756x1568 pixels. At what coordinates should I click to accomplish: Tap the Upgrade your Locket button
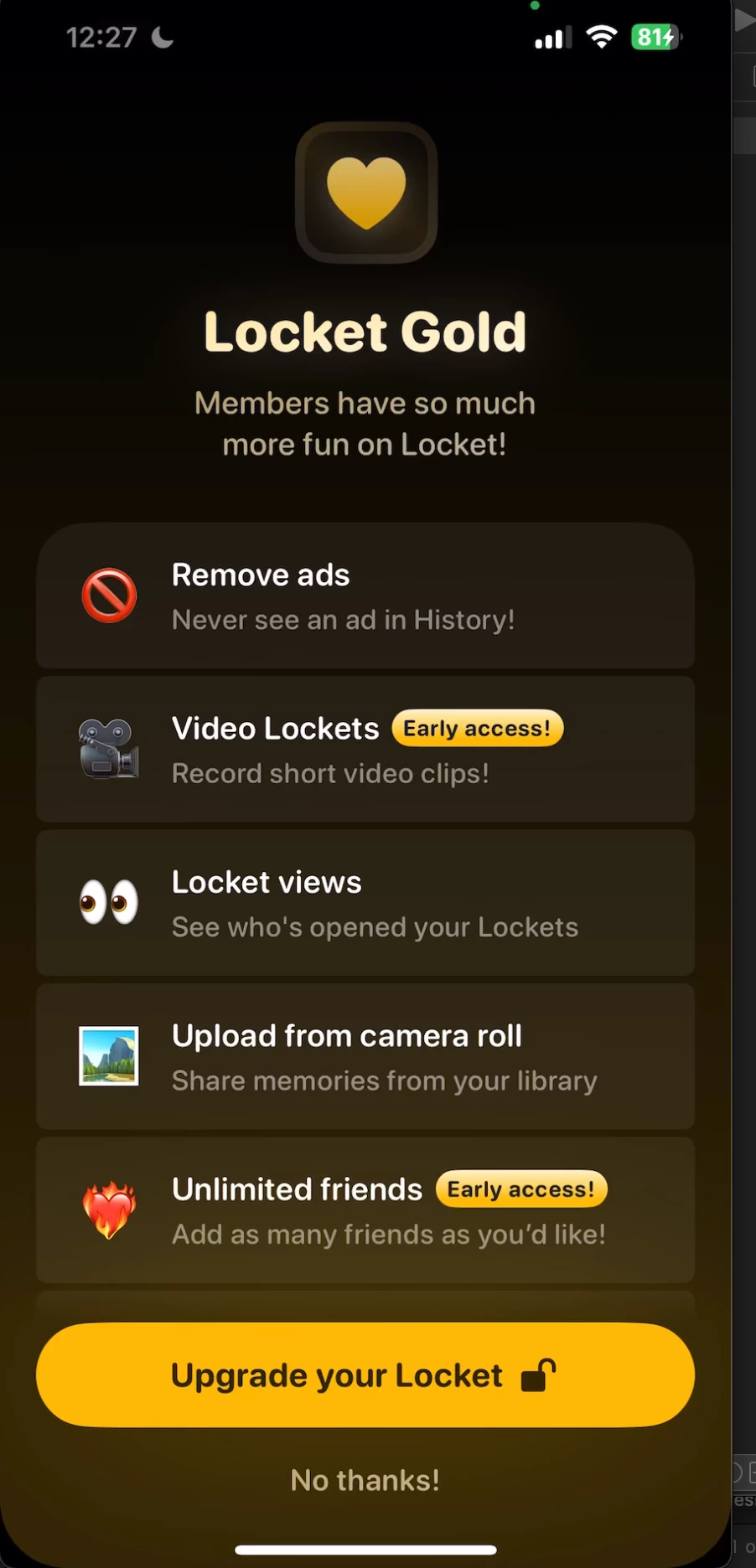pos(365,1375)
